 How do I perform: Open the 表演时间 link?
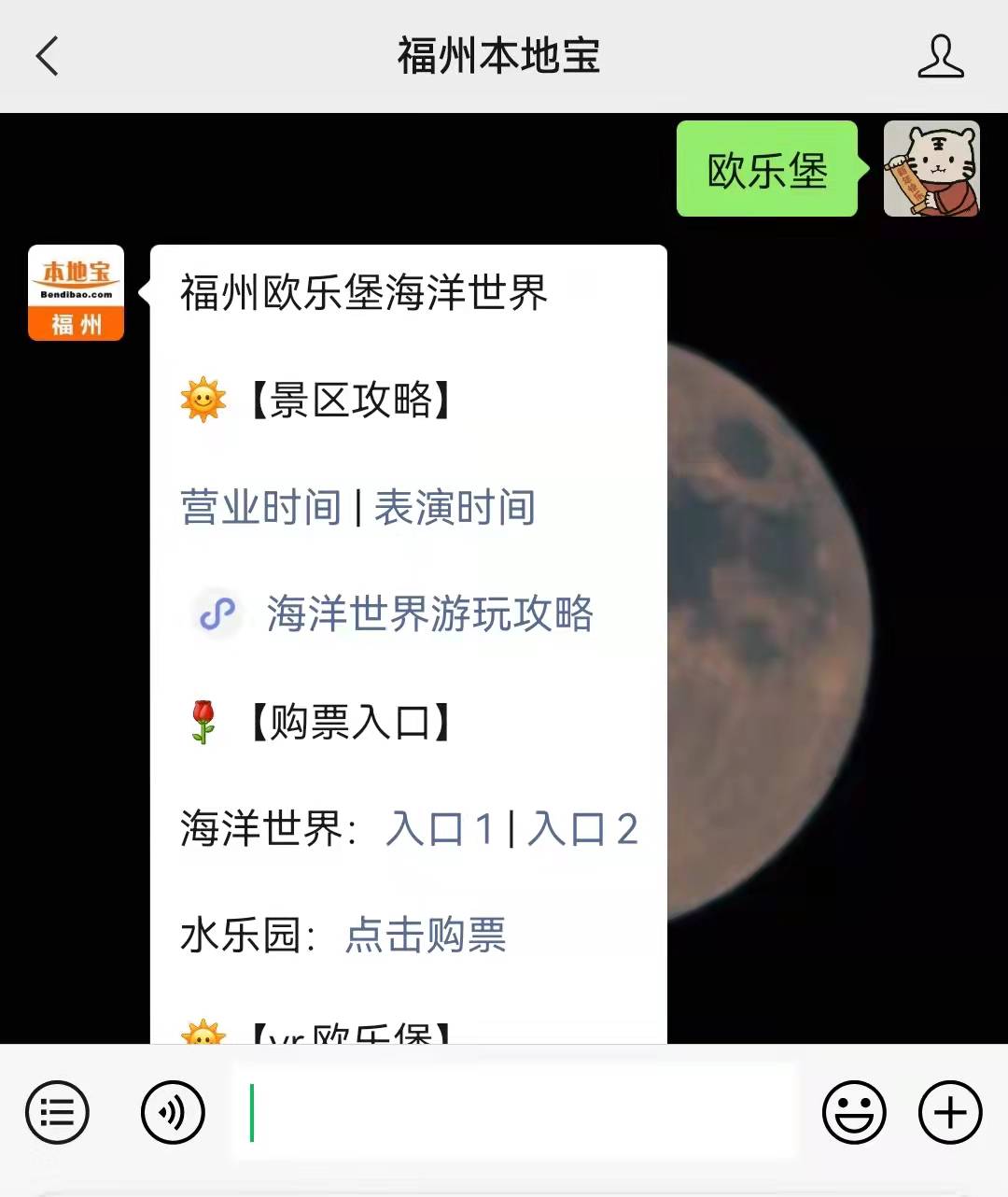tap(455, 508)
